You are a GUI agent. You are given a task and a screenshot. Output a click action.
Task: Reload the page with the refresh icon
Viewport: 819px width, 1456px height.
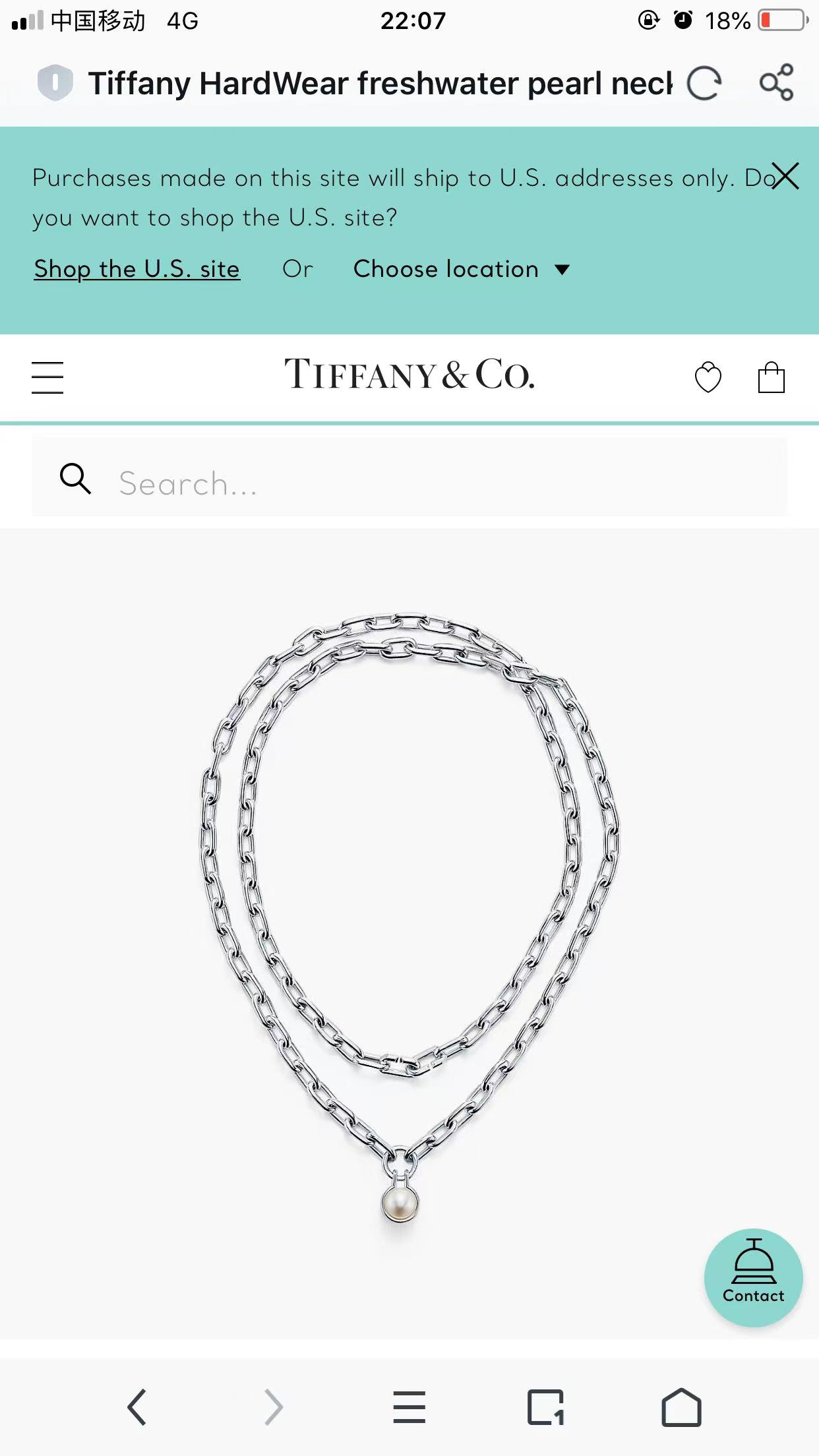pos(704,84)
